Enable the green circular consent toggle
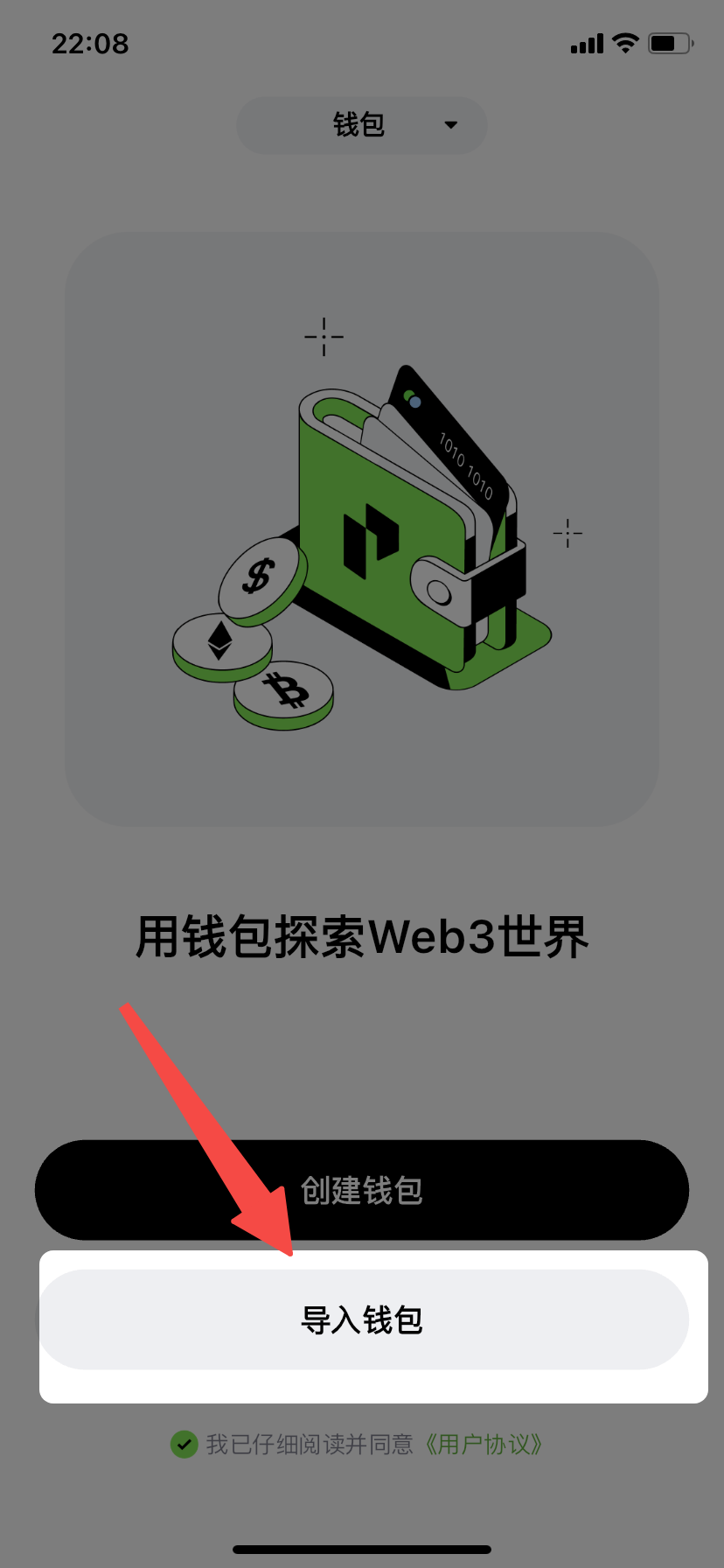Screen dimensions: 724x1568 tap(184, 1445)
